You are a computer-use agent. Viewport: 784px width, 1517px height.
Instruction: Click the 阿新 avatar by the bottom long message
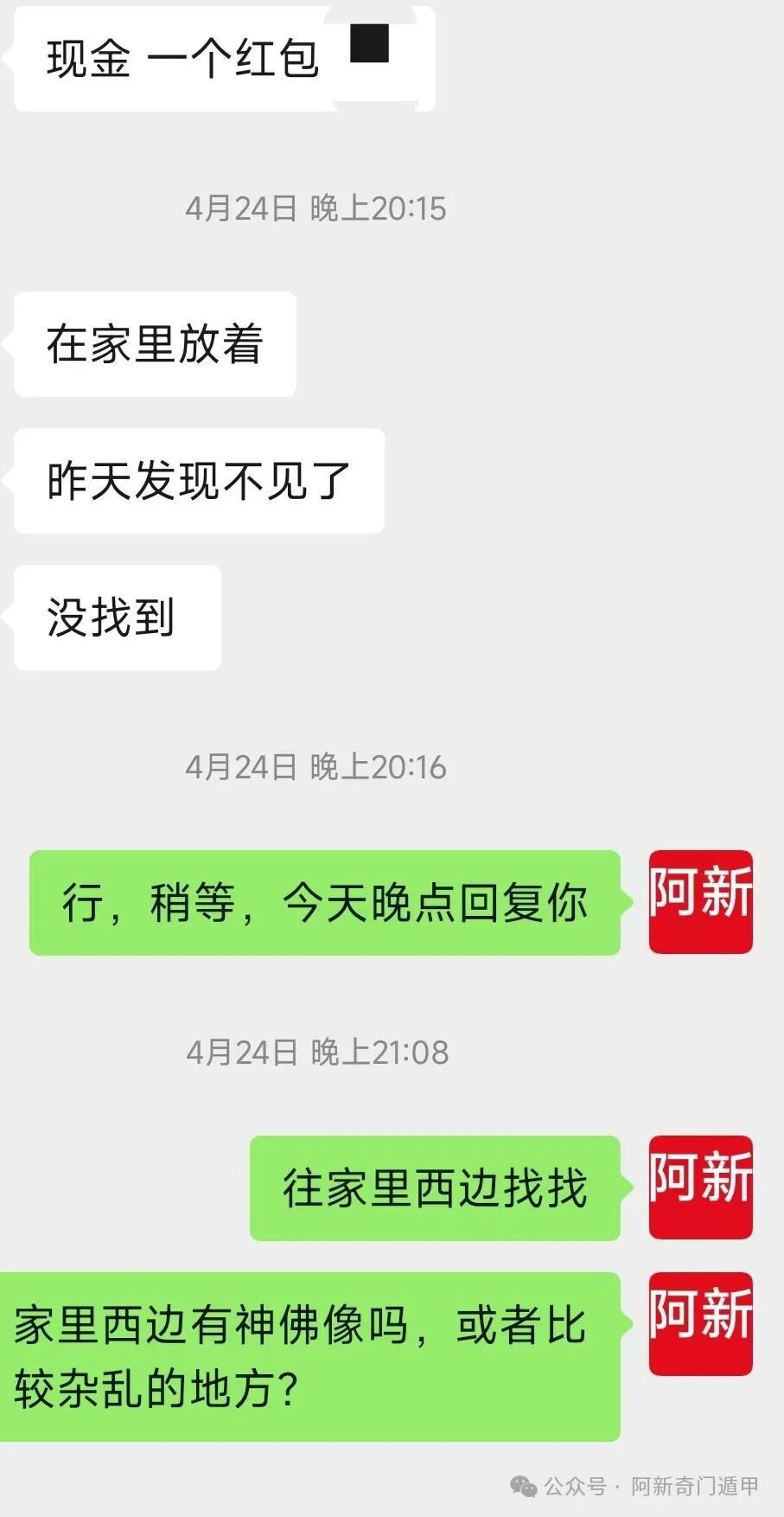coord(700,1322)
